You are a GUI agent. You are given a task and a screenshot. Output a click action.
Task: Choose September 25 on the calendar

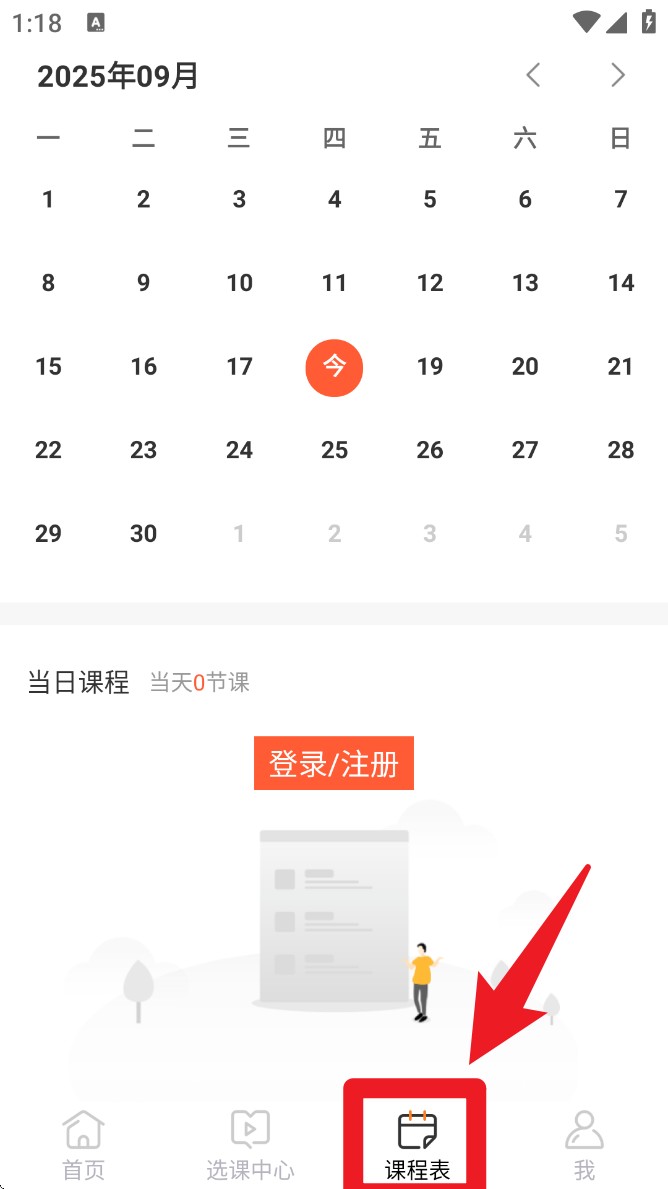point(334,450)
